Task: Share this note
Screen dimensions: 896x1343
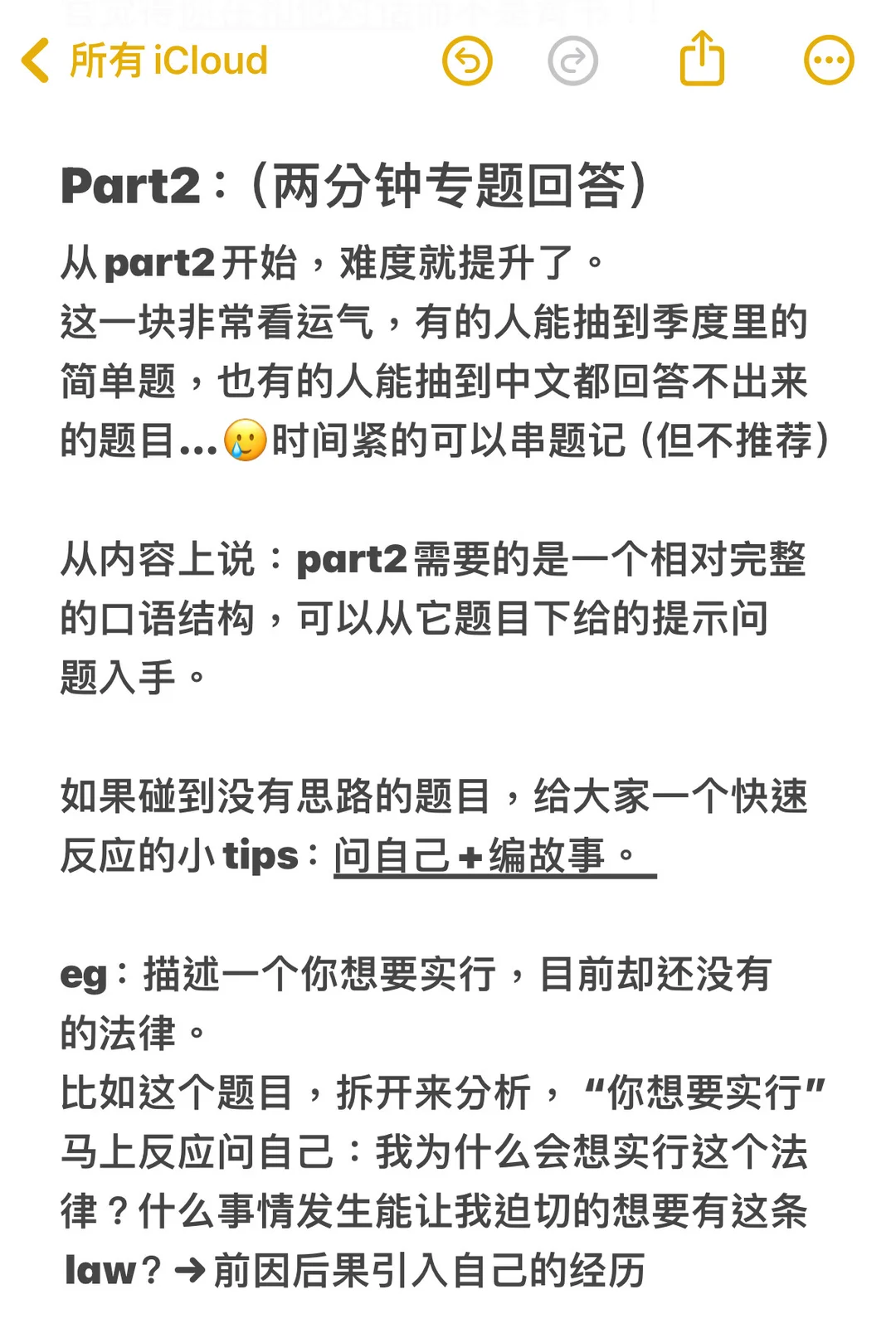Action: pos(702,58)
